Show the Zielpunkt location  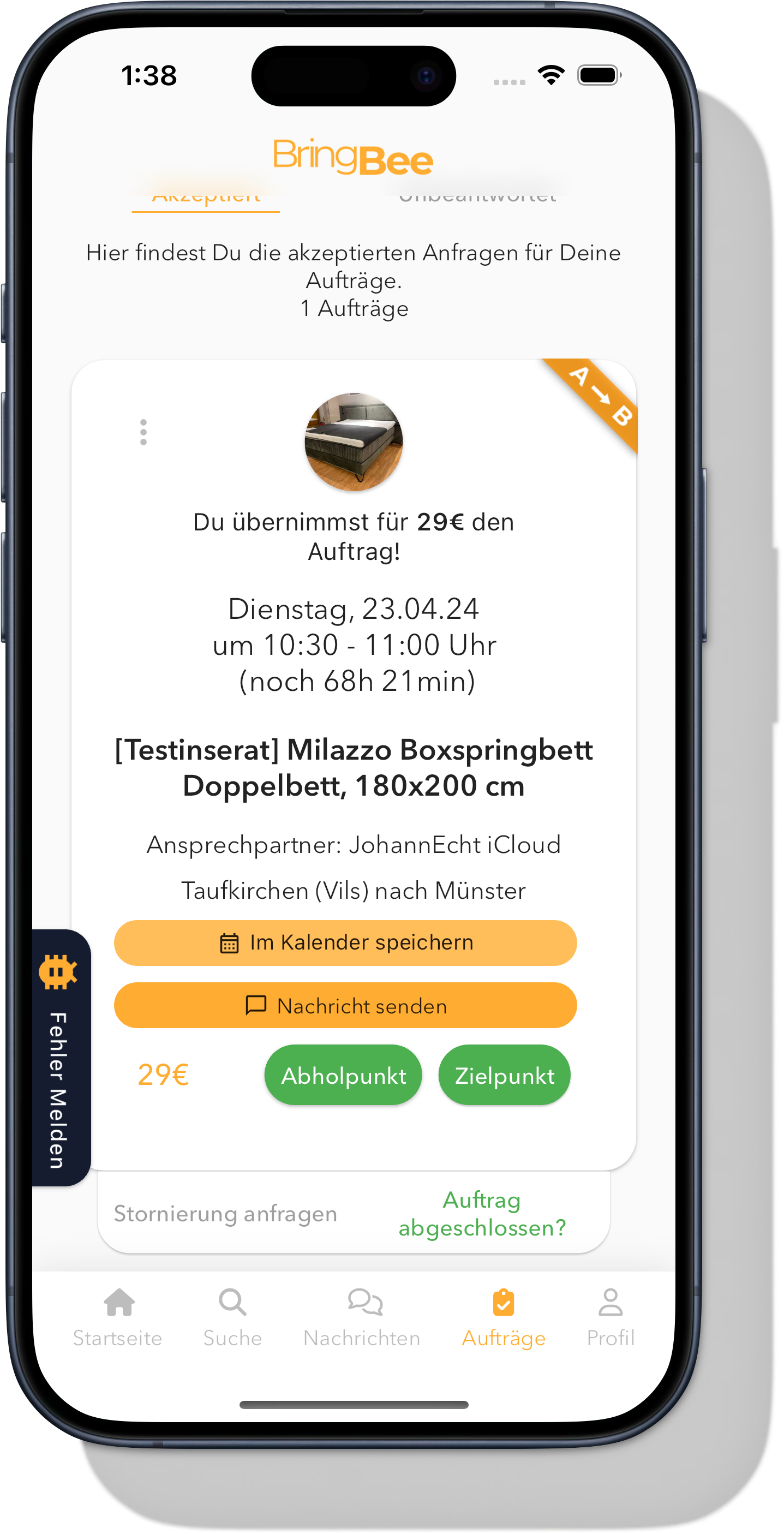(504, 1076)
